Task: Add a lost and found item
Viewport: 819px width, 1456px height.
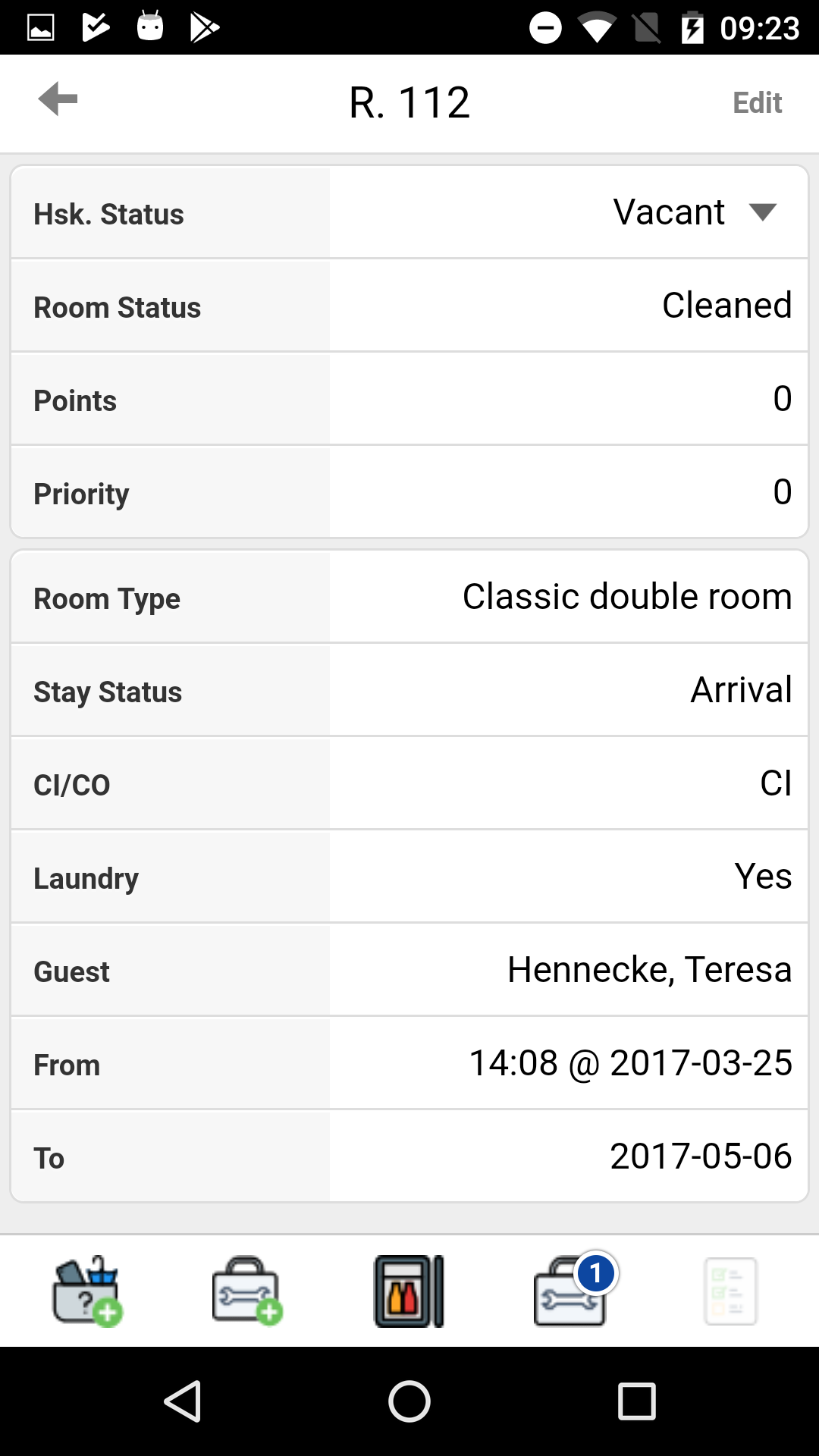Action: (x=87, y=1291)
